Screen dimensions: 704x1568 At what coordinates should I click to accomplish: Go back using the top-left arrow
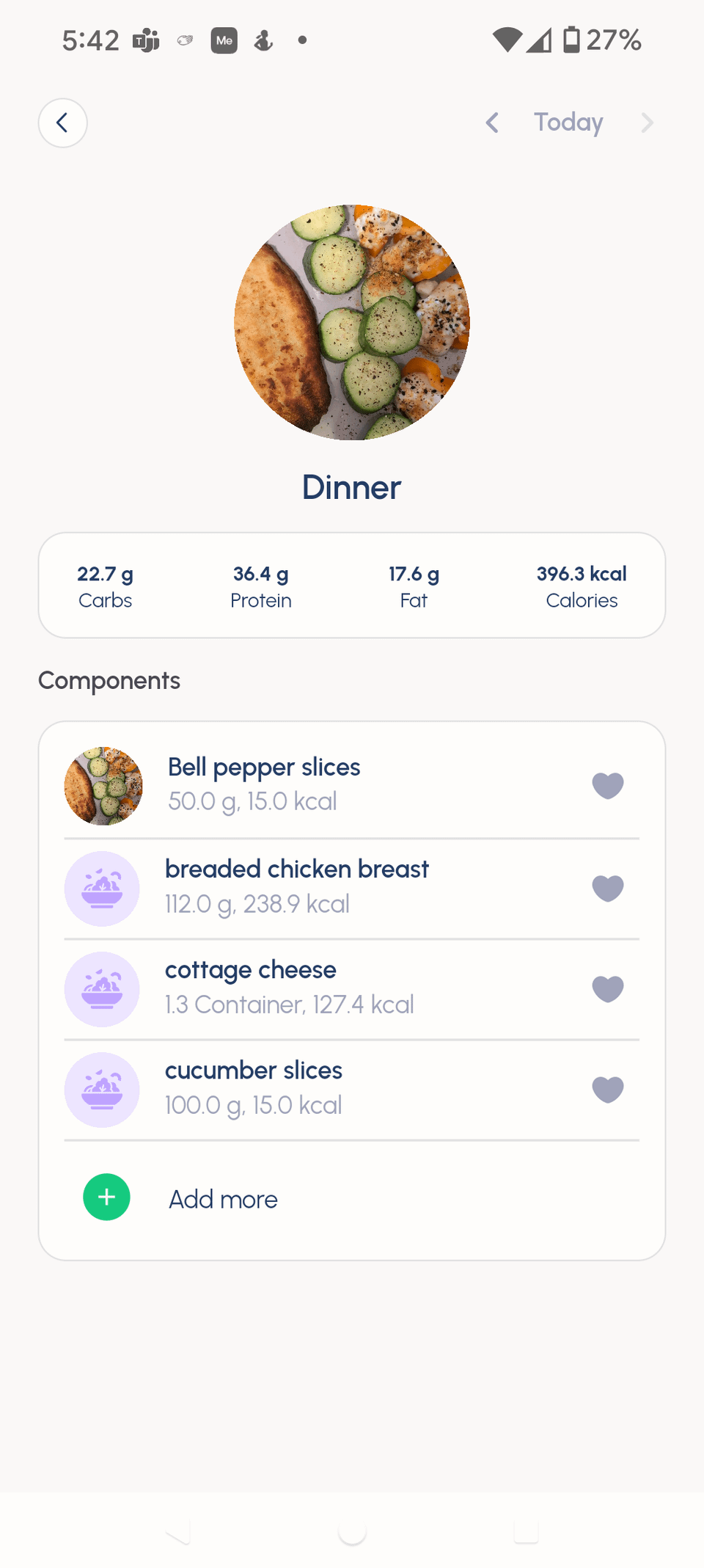click(63, 123)
